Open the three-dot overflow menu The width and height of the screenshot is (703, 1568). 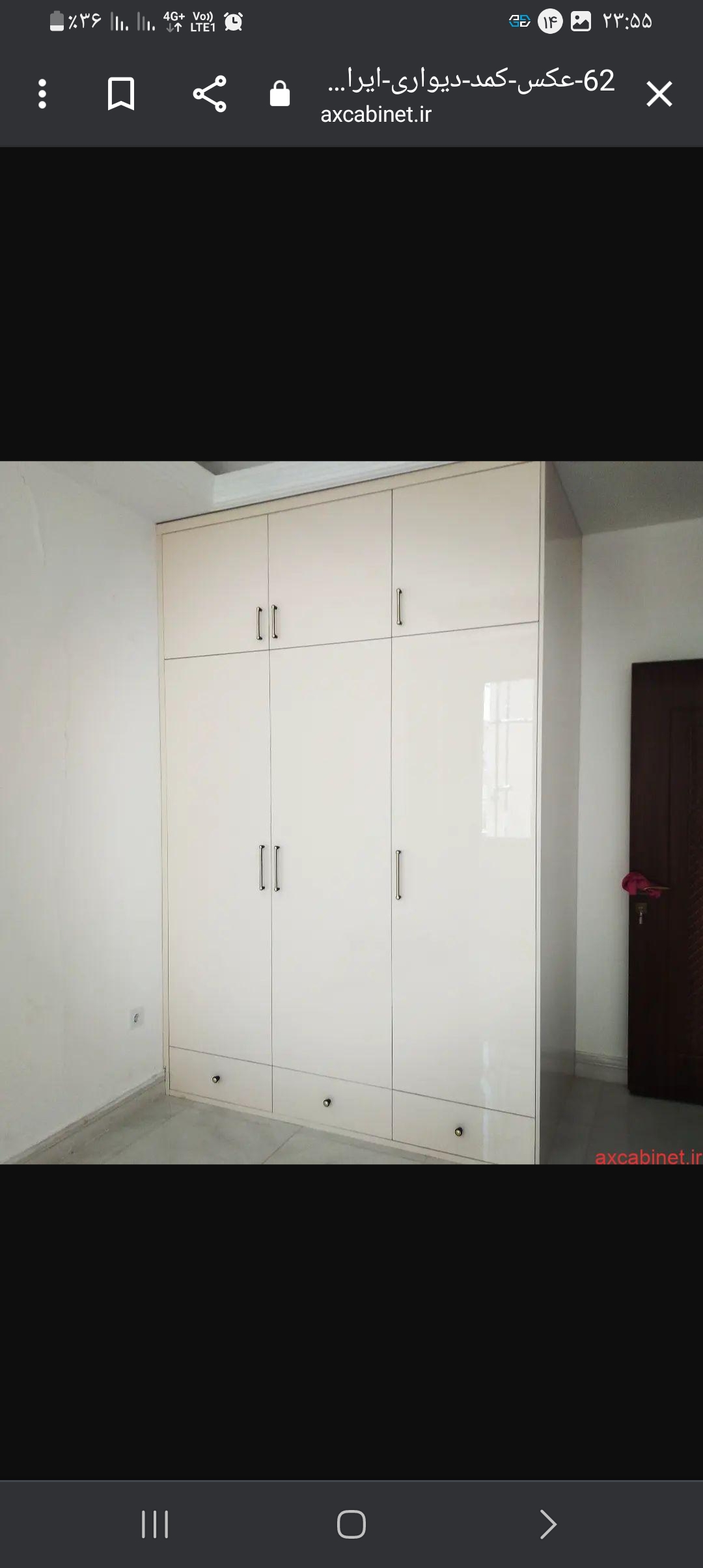[x=42, y=94]
